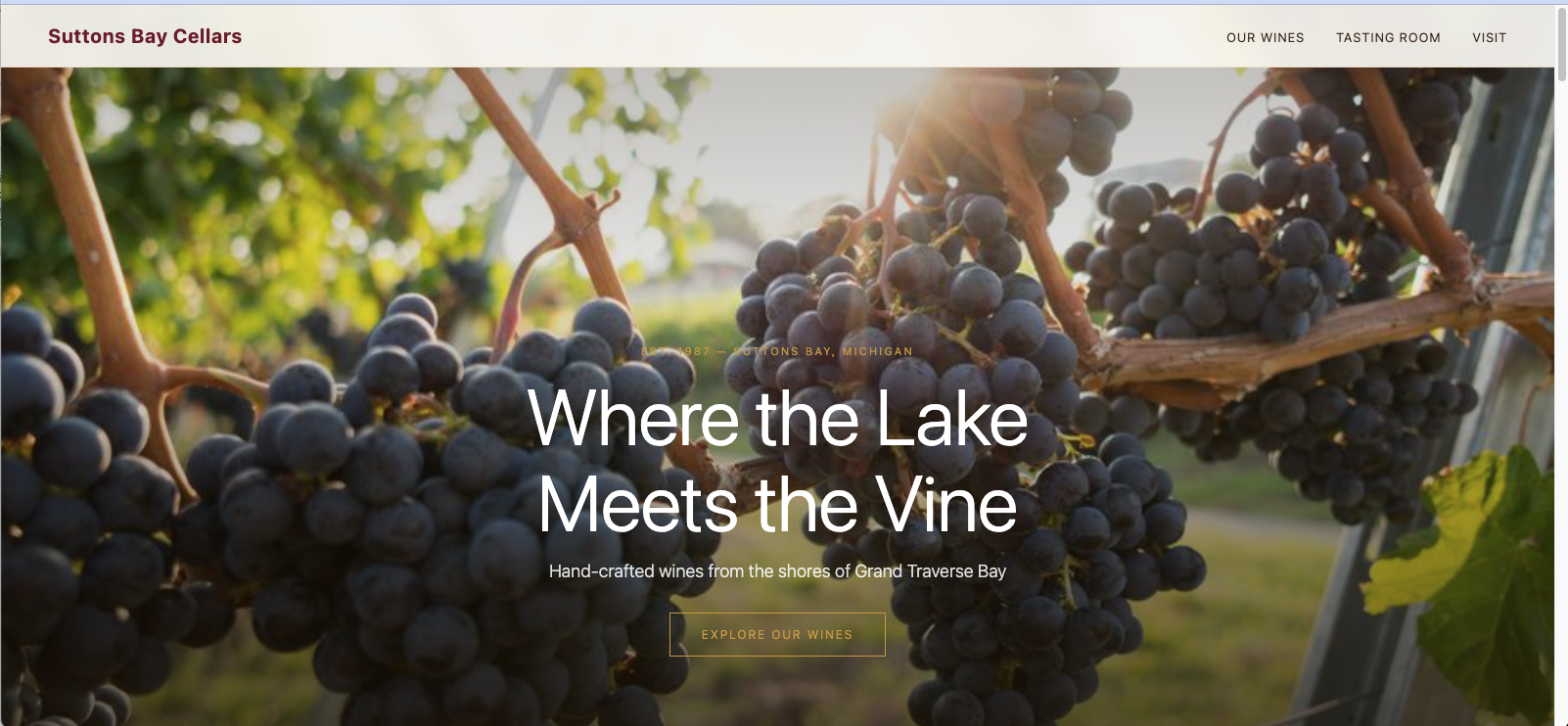Go to the Tasting Room section
The height and width of the screenshot is (726, 1568).
1387,37
